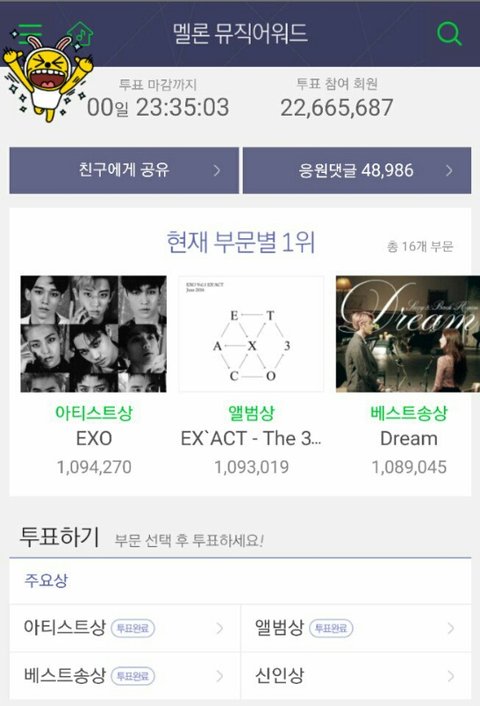Select the 앨범상 voting category row
This screenshot has height=706, width=480.
click(x=356, y=628)
